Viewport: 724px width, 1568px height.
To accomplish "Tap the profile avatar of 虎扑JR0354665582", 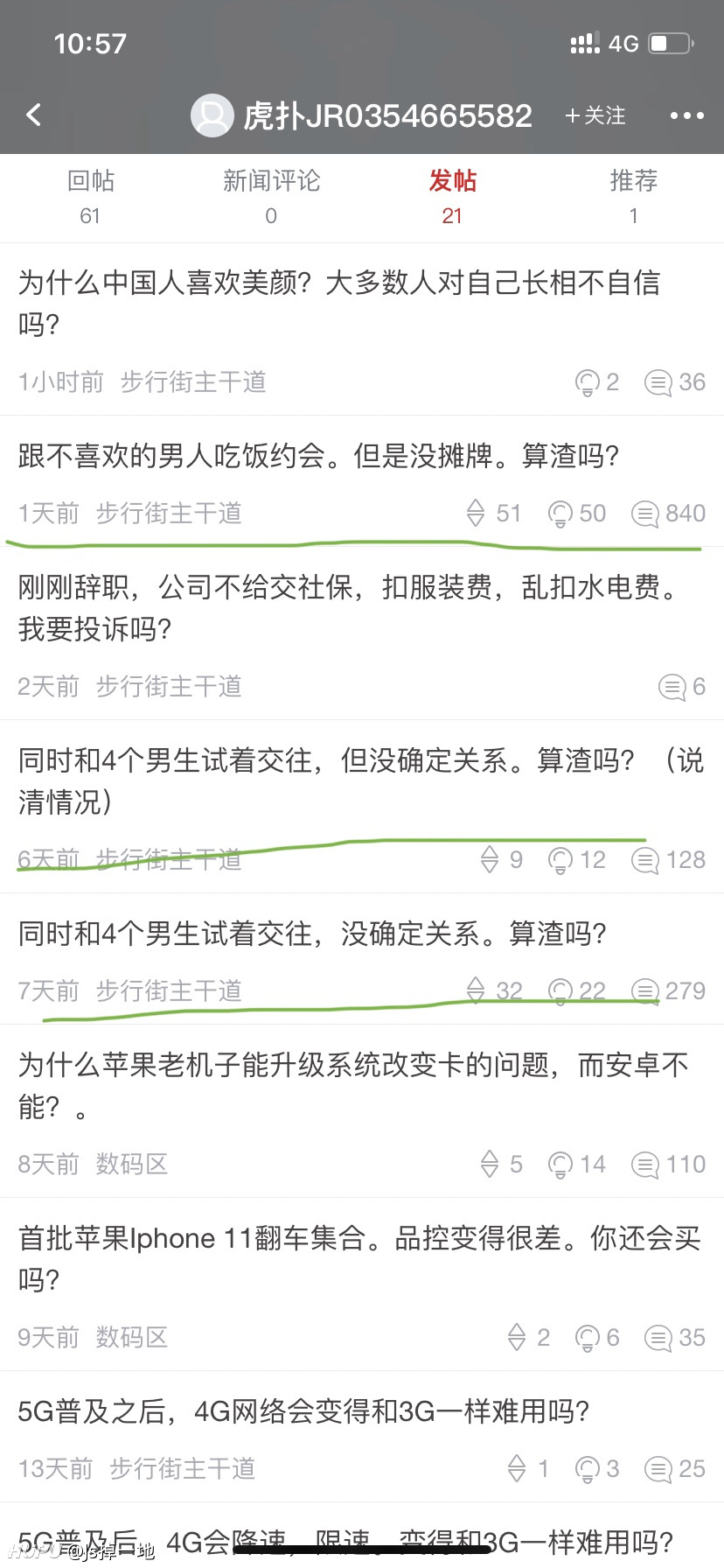I will pos(212,115).
